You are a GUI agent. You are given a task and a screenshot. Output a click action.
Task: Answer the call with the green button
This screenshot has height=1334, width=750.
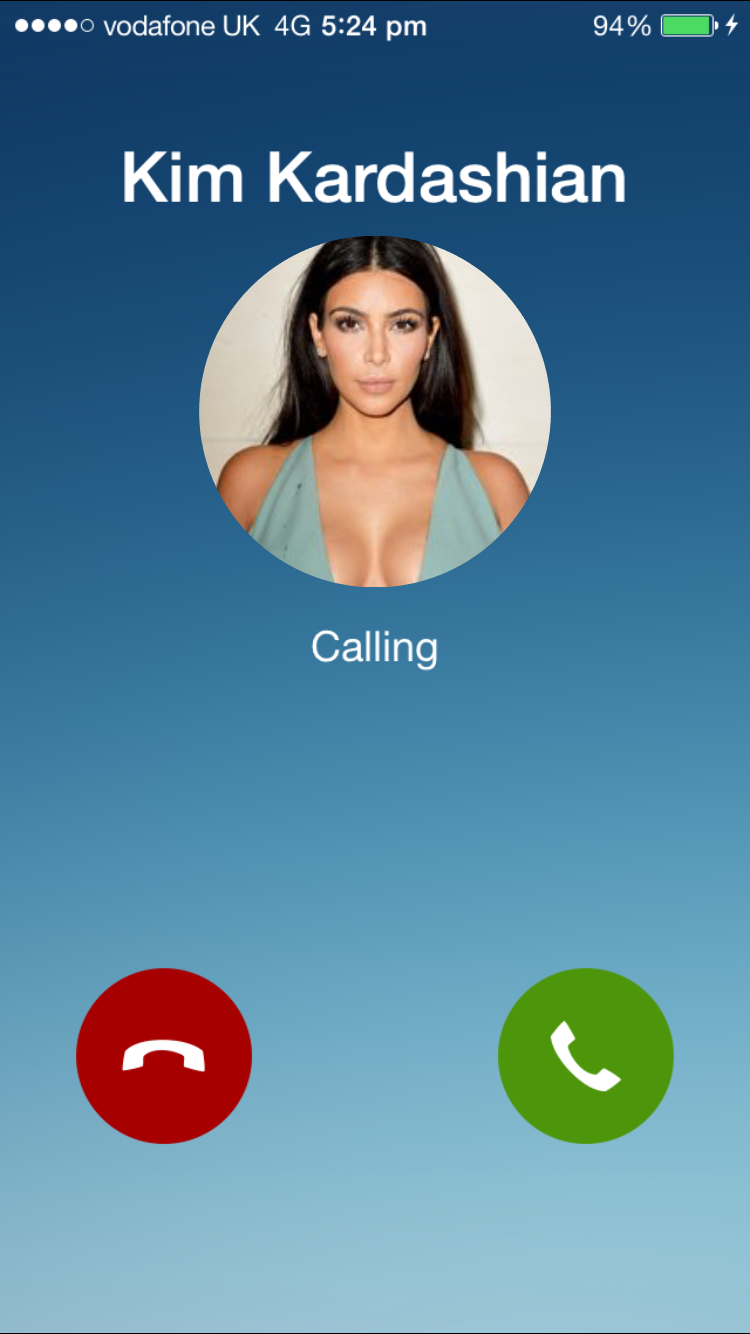[585, 1055]
